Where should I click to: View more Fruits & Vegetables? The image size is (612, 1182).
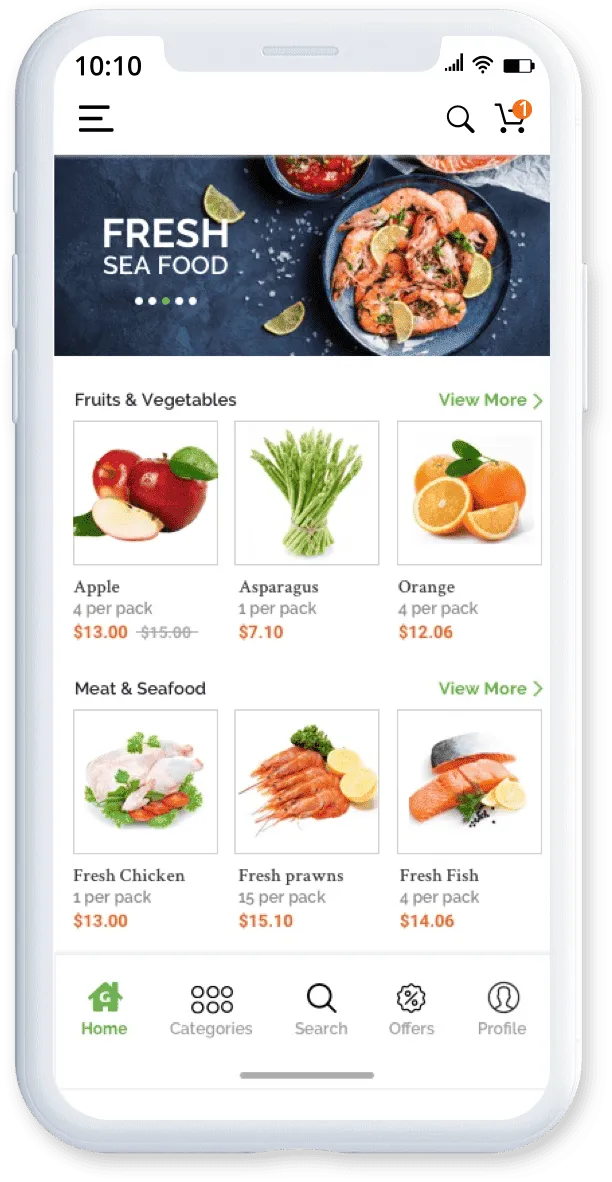(x=490, y=400)
